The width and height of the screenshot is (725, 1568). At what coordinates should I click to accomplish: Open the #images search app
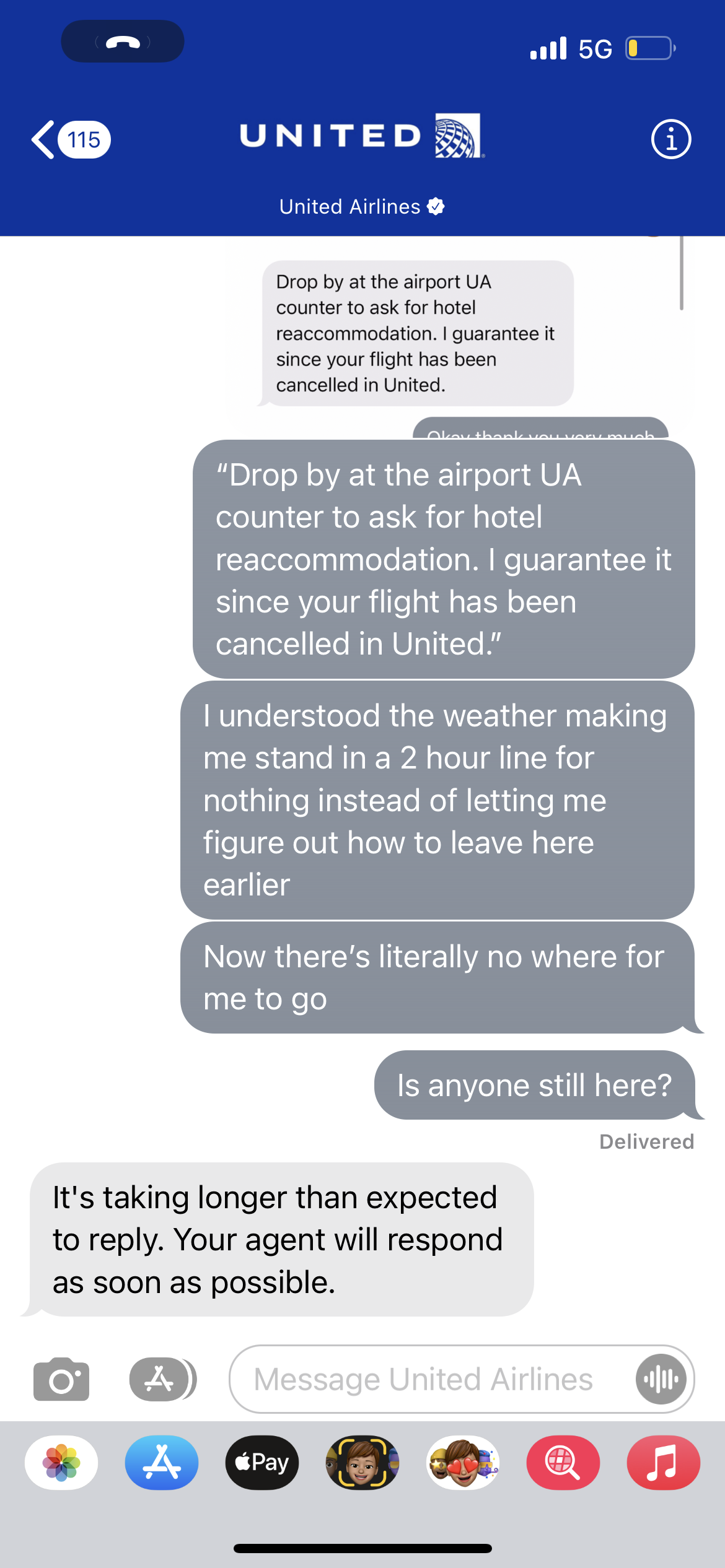(563, 1462)
